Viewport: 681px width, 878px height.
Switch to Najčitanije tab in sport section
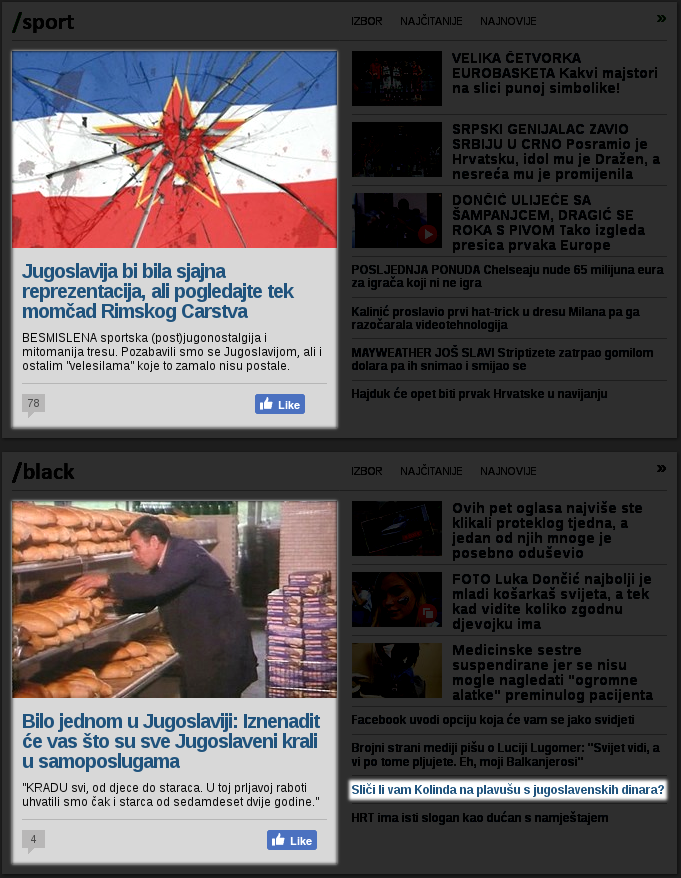click(431, 21)
